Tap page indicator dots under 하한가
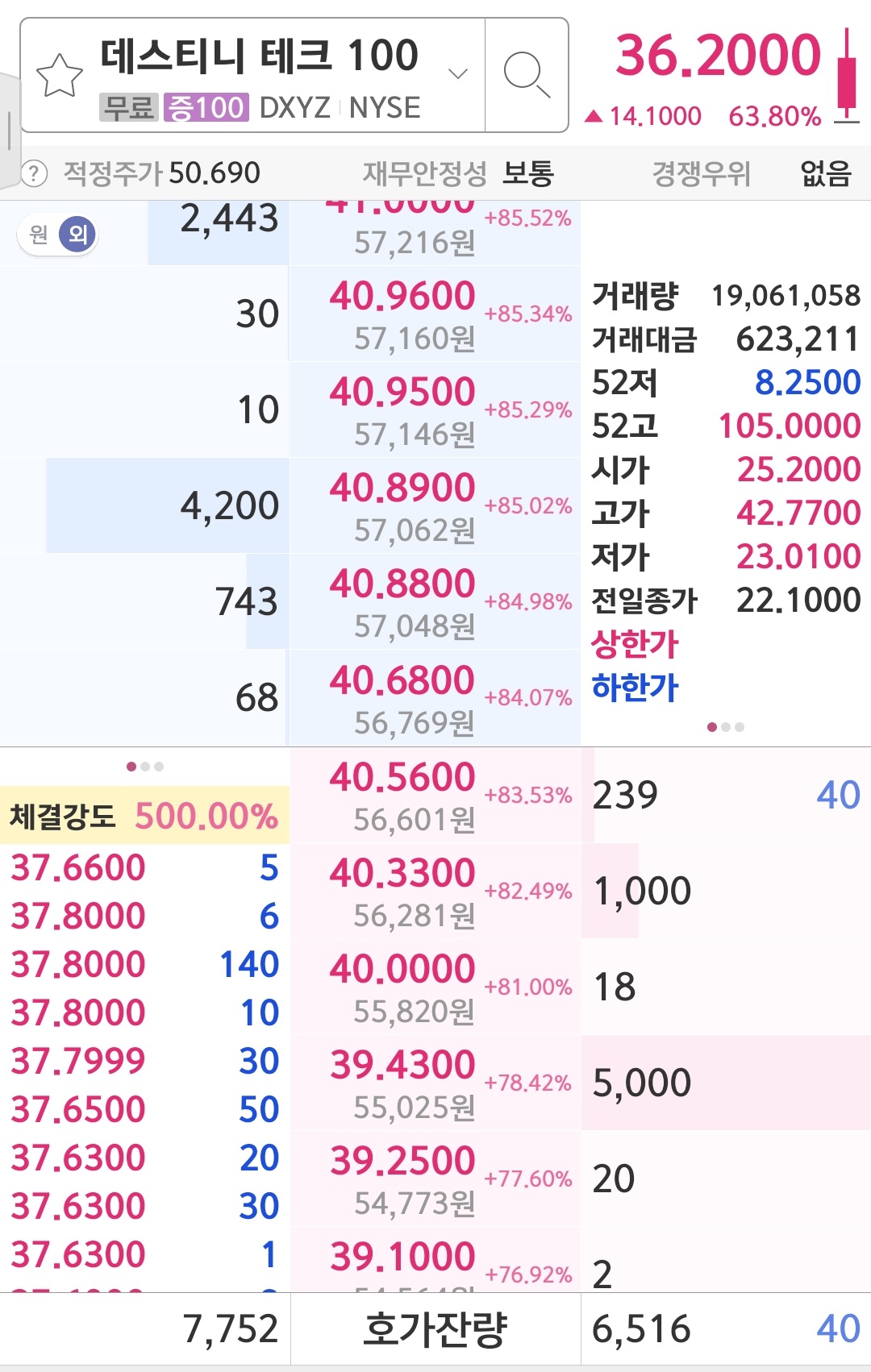871x1372 pixels. point(725,727)
